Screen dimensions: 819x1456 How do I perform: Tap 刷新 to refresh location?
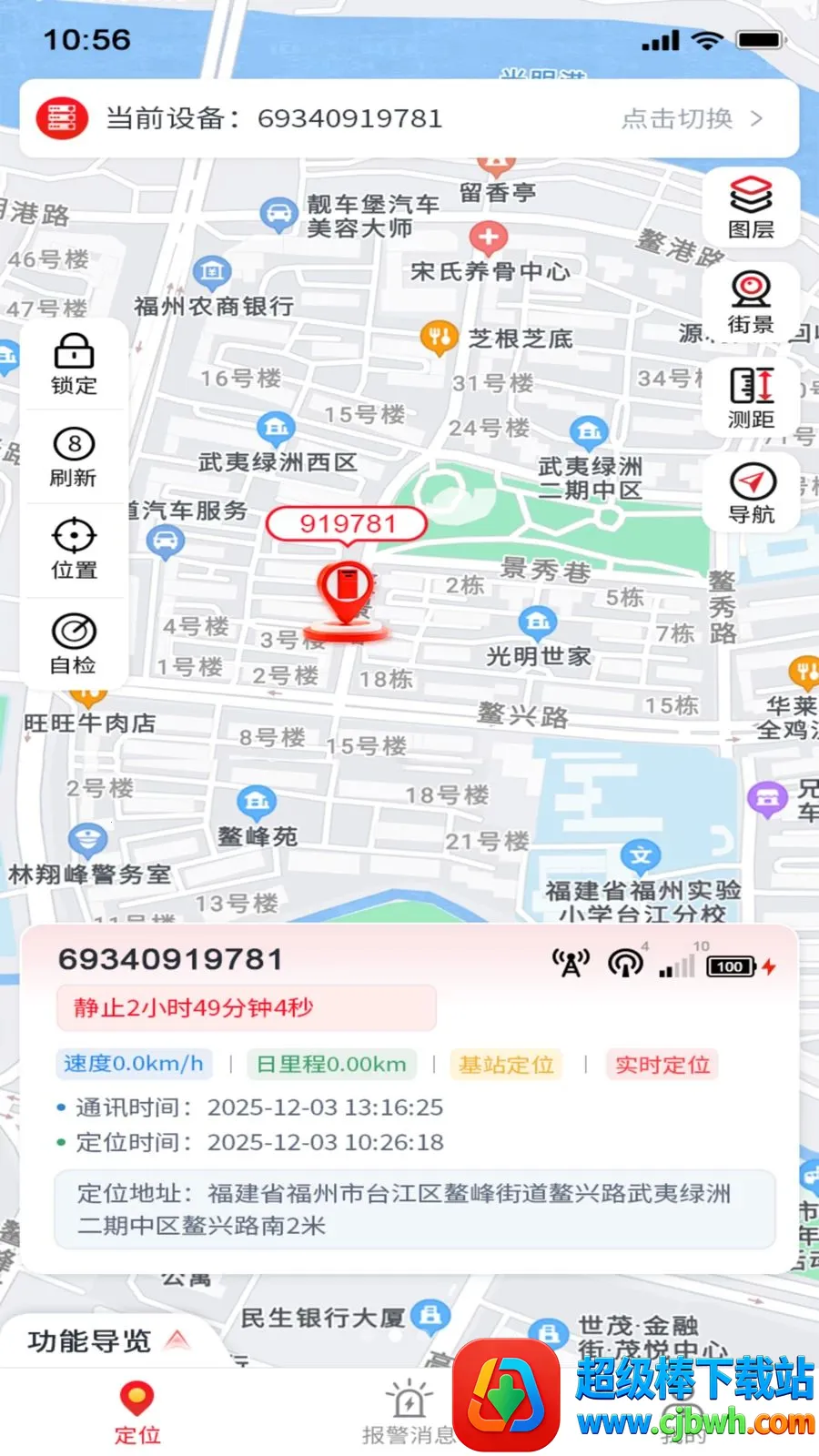pos(74,458)
